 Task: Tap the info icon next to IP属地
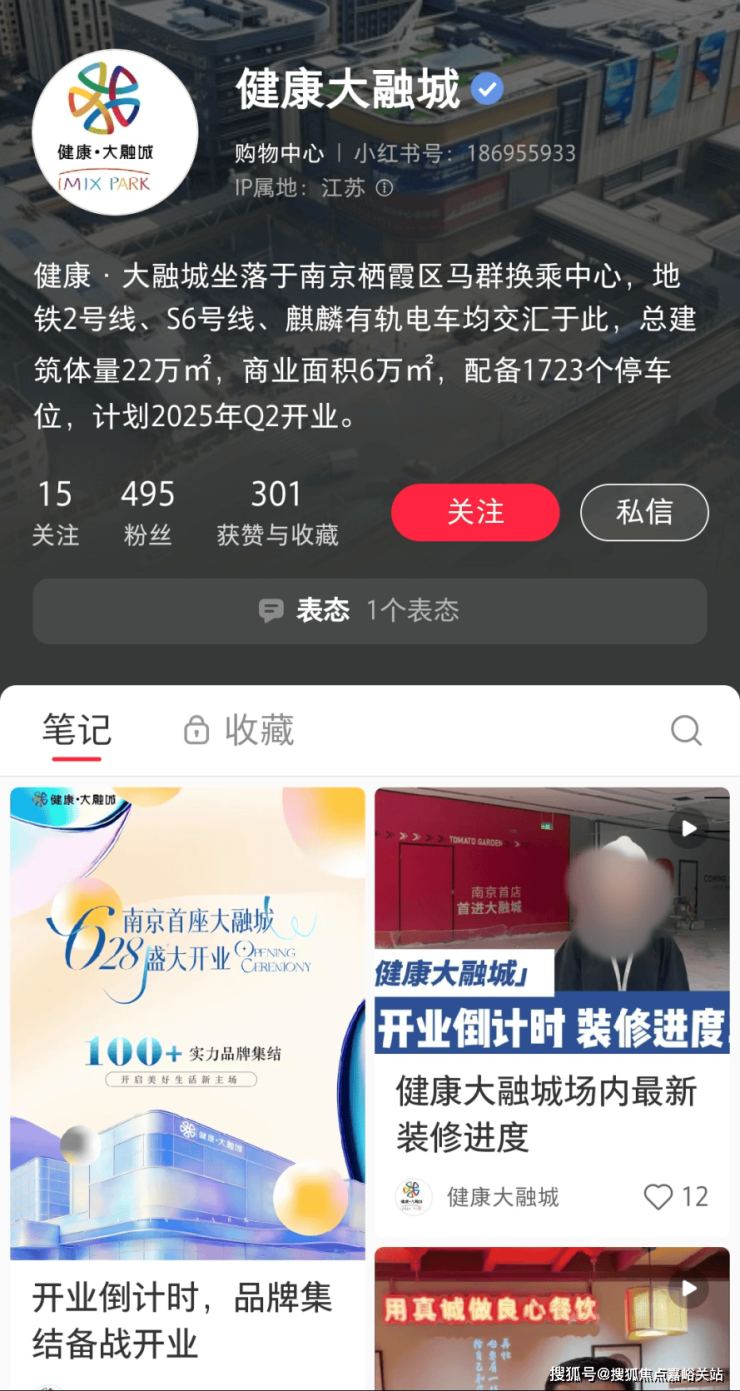pos(384,188)
